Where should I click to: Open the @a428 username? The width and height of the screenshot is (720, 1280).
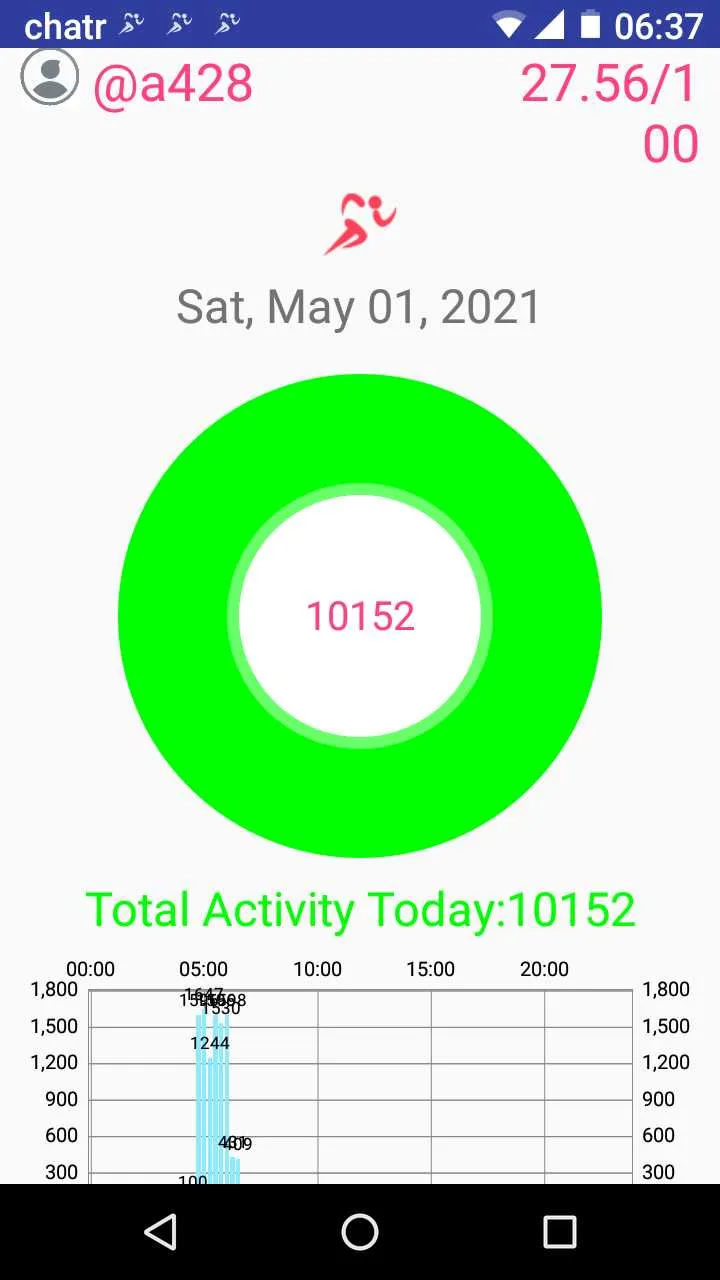point(172,84)
